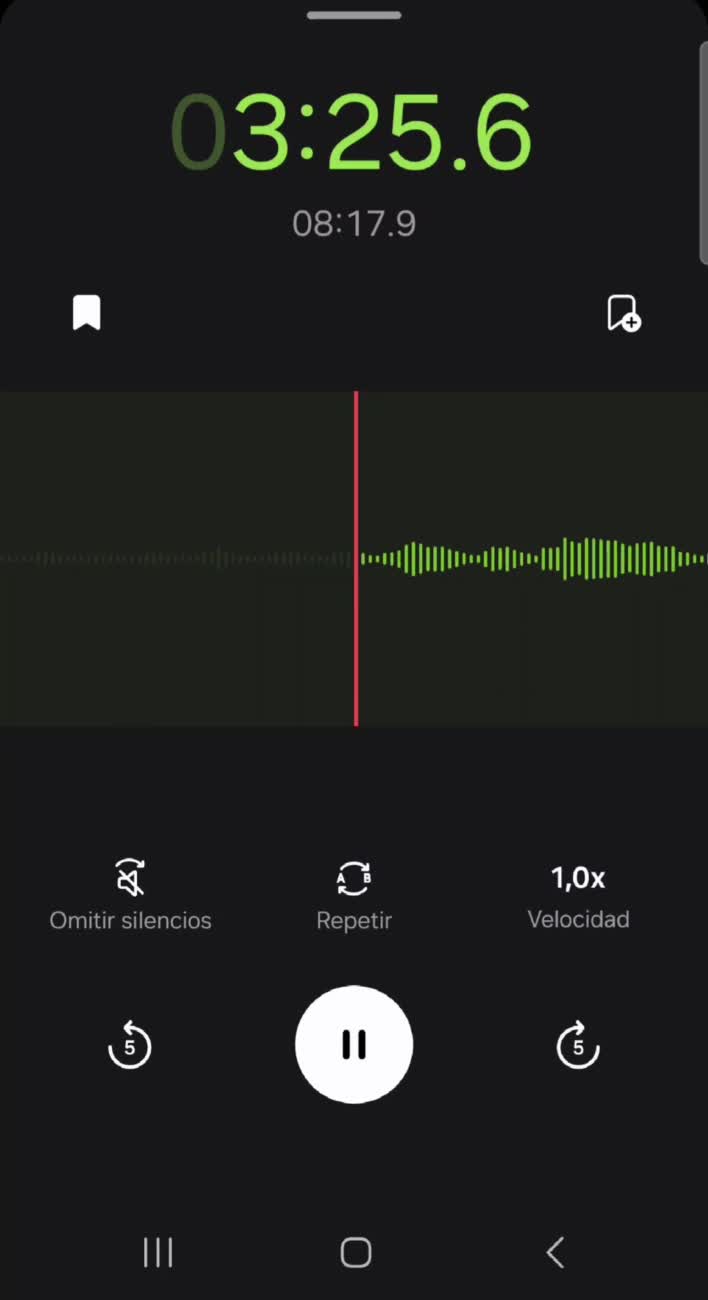Image resolution: width=708 pixels, height=1300 pixels.
Task: Open recent apps from navigation bar
Action: point(158,1252)
